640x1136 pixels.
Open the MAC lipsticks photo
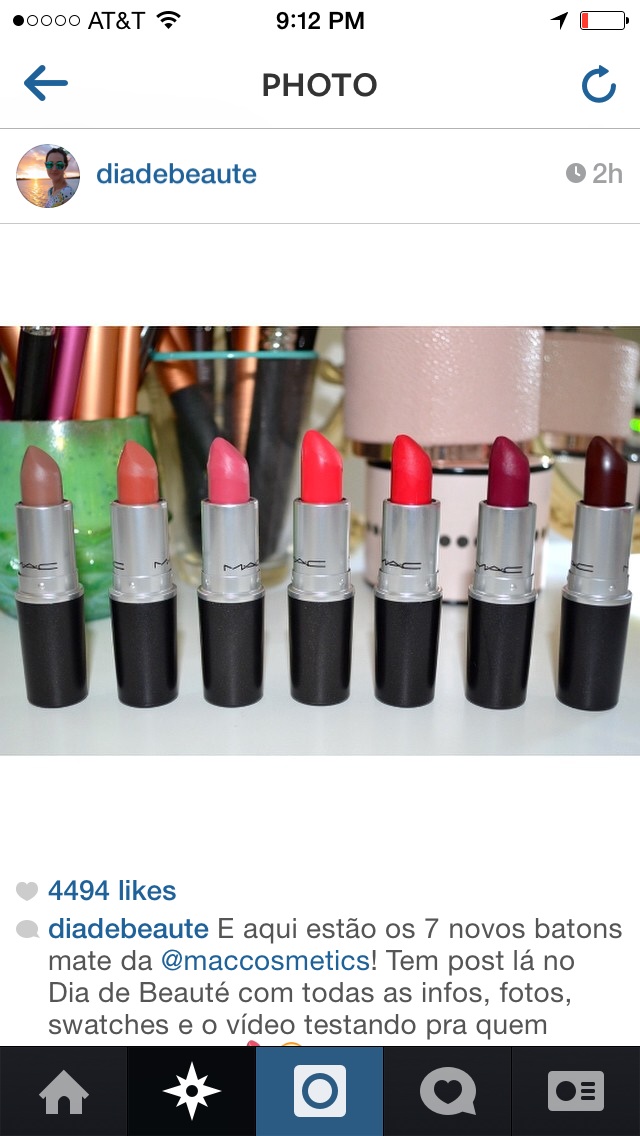[320, 540]
